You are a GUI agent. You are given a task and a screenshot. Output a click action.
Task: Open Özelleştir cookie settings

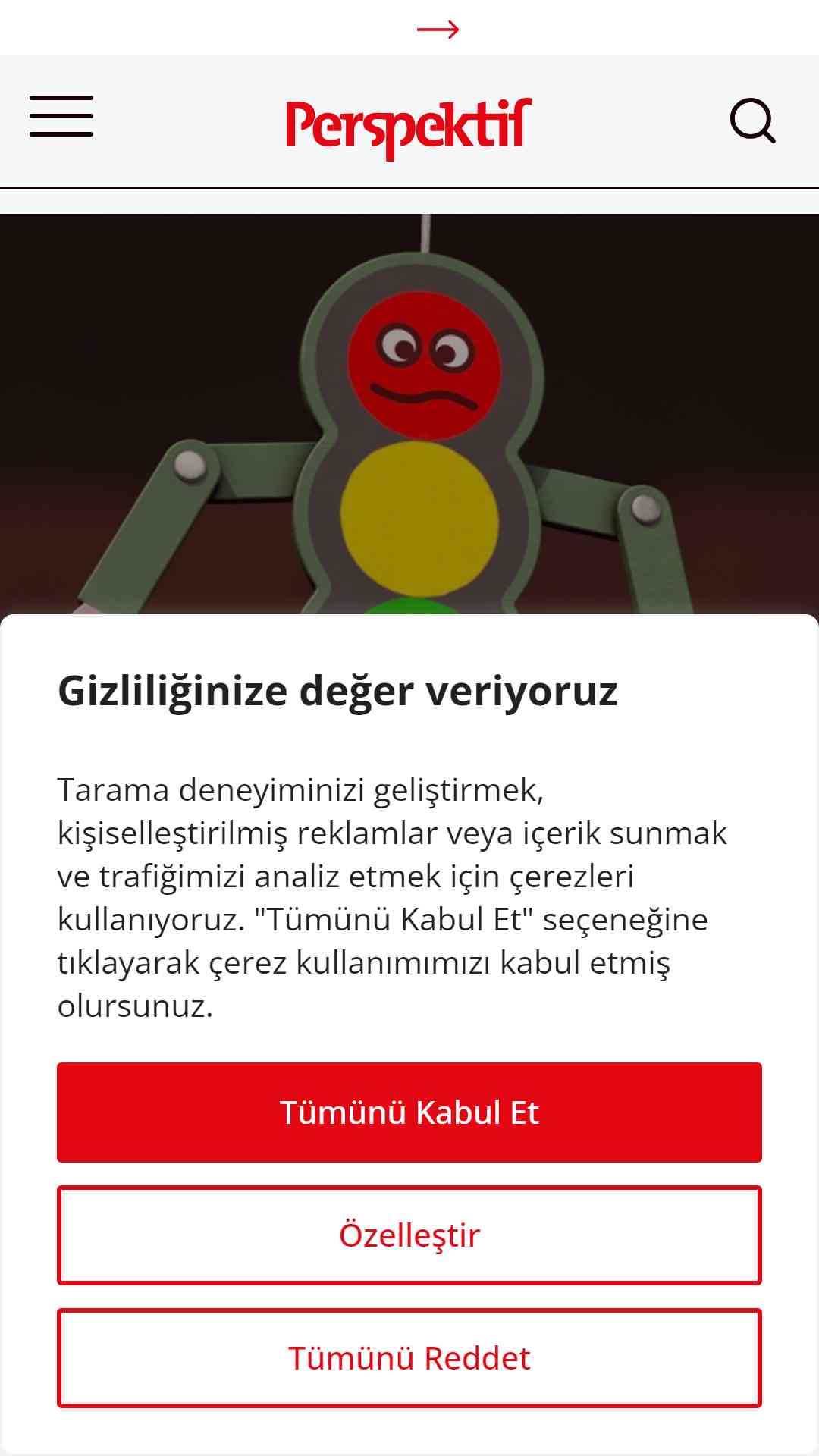point(409,1235)
